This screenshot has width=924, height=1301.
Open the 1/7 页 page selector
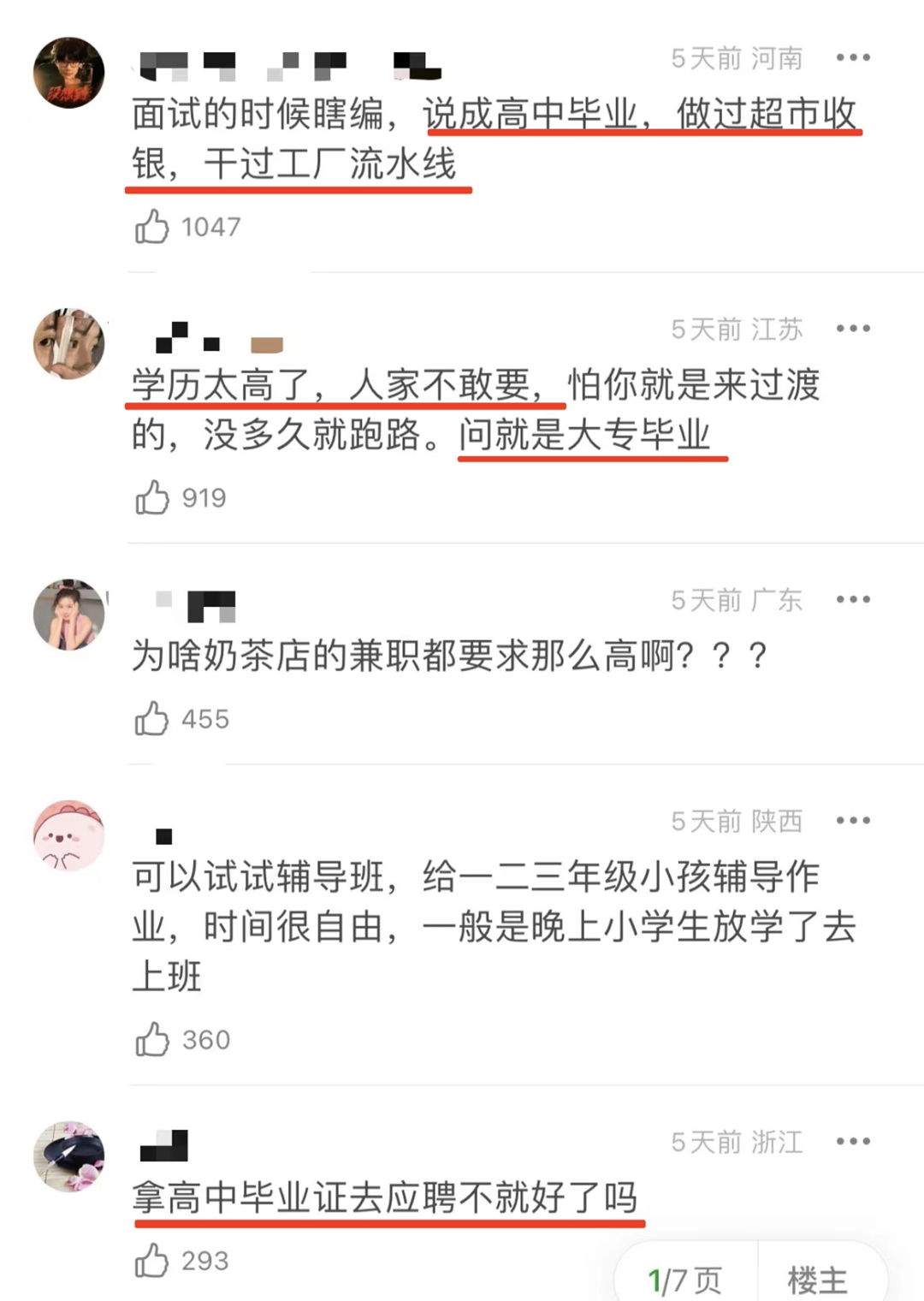[685, 1280]
